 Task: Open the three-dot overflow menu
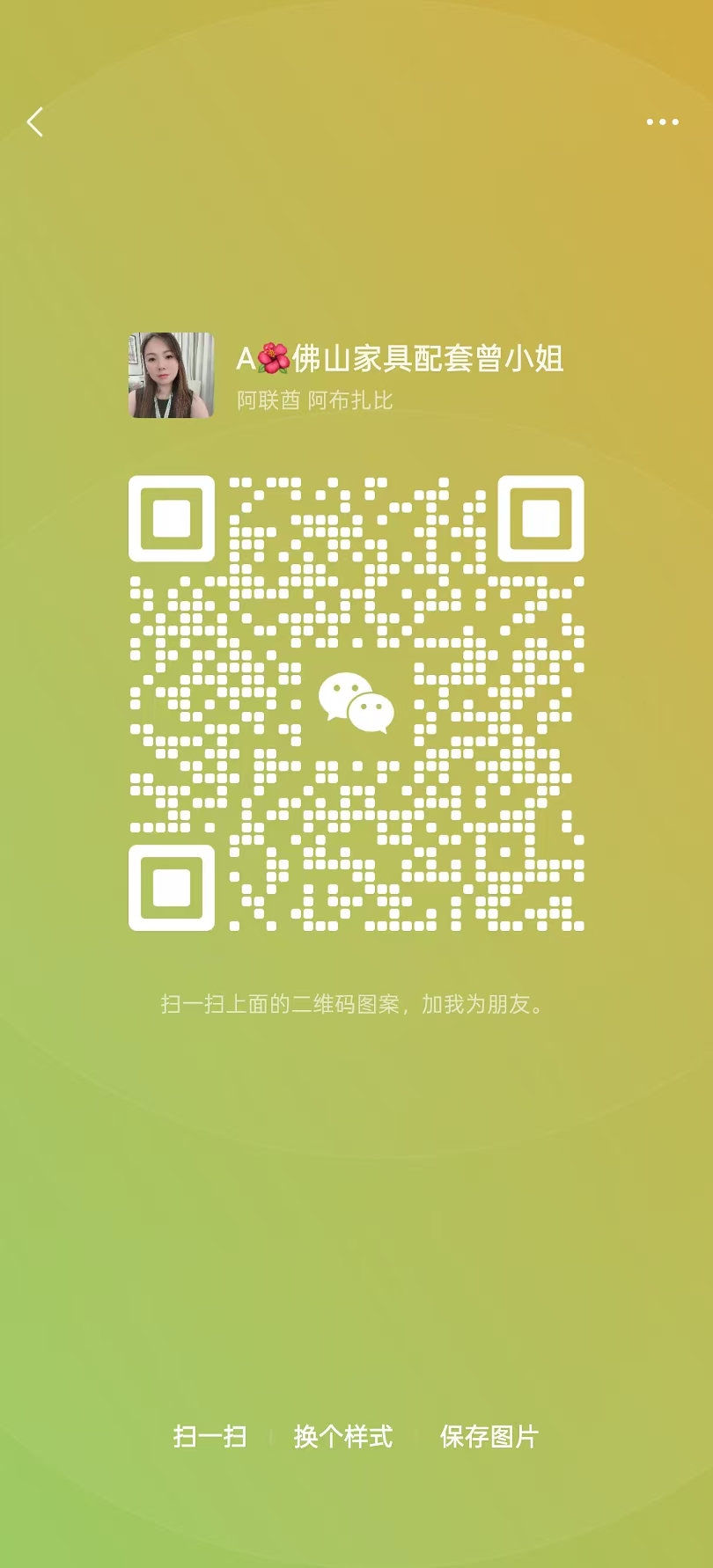pyautogui.click(x=662, y=122)
